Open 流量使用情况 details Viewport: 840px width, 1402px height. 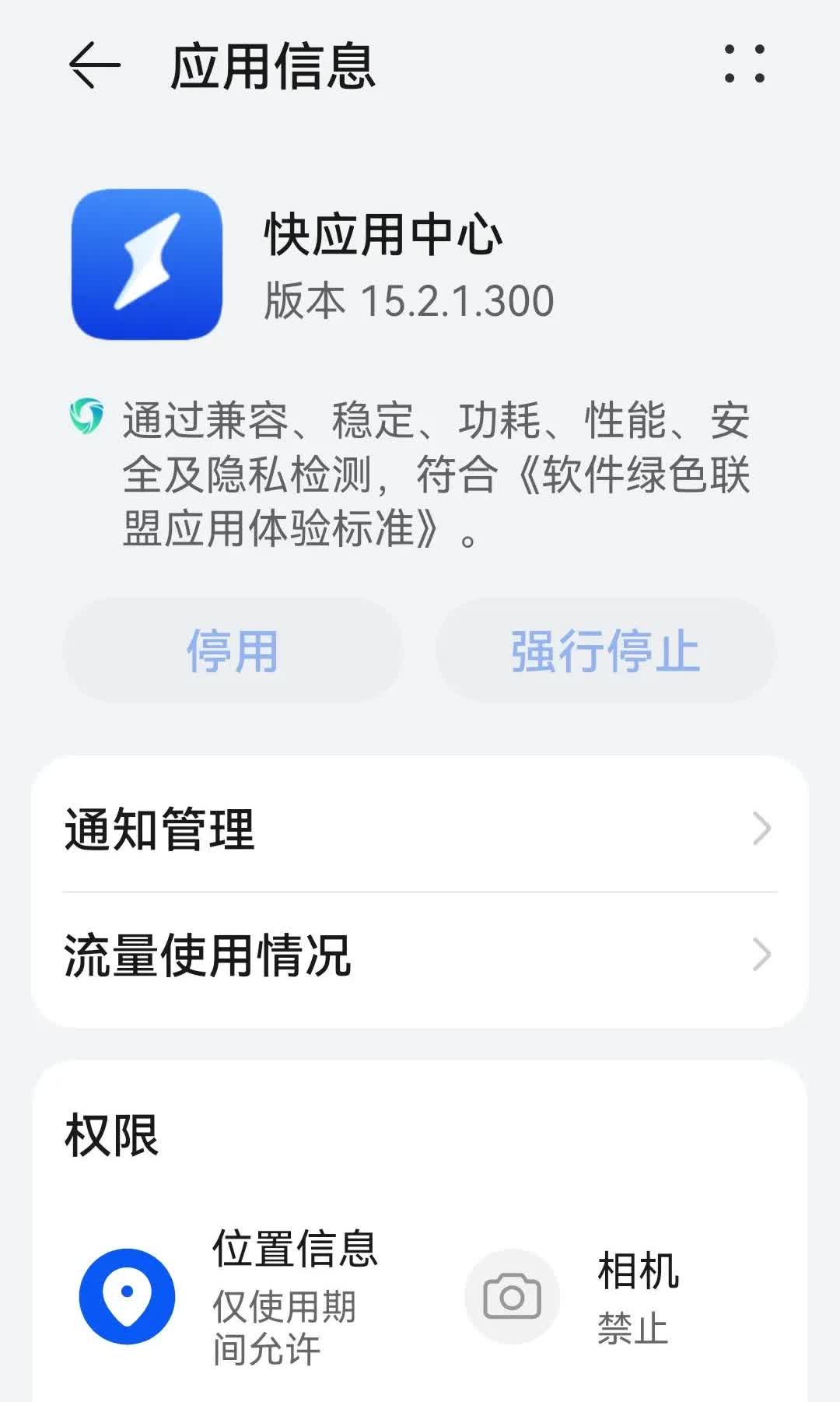coord(420,955)
